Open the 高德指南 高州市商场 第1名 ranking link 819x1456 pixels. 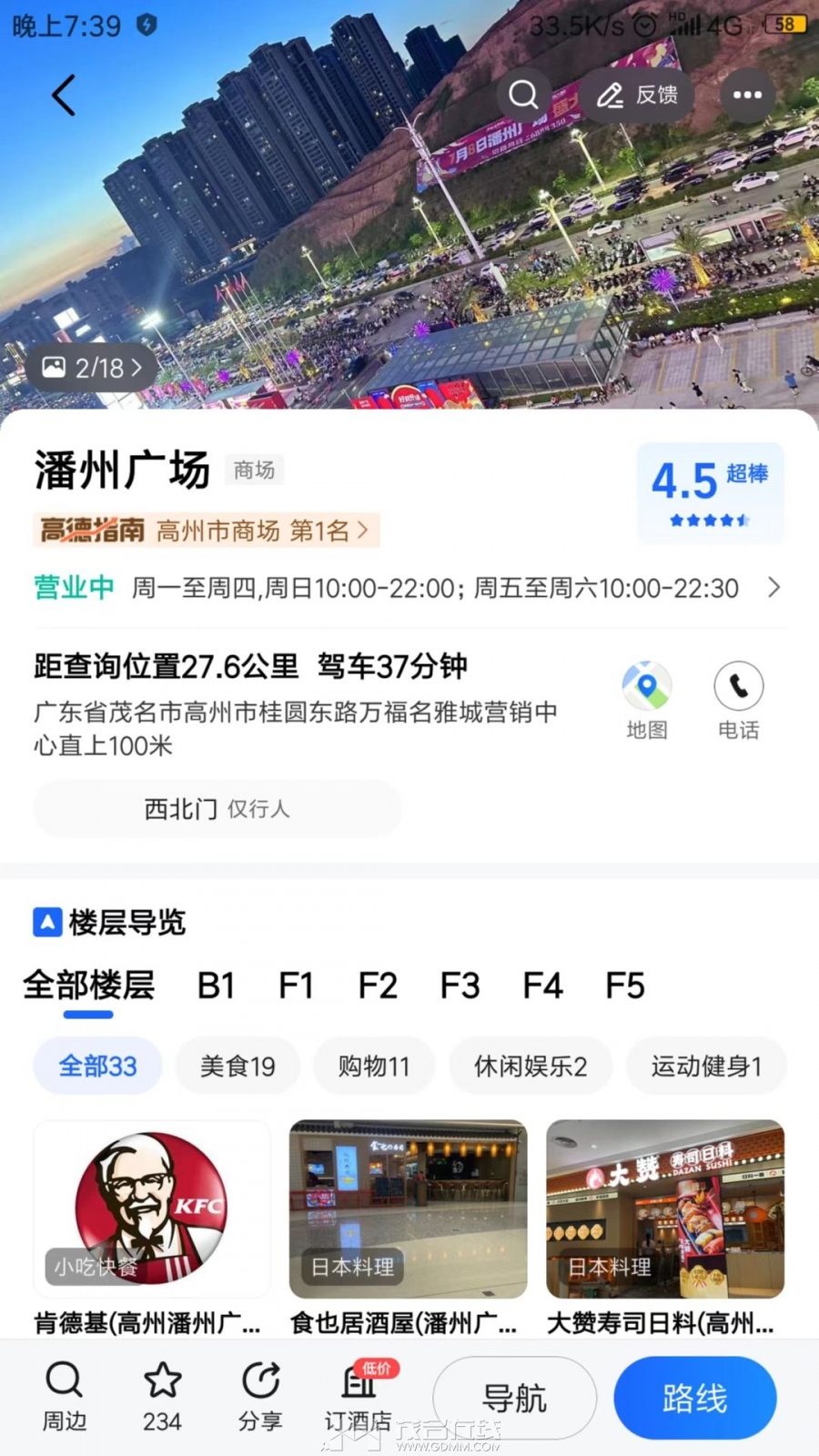[206, 530]
